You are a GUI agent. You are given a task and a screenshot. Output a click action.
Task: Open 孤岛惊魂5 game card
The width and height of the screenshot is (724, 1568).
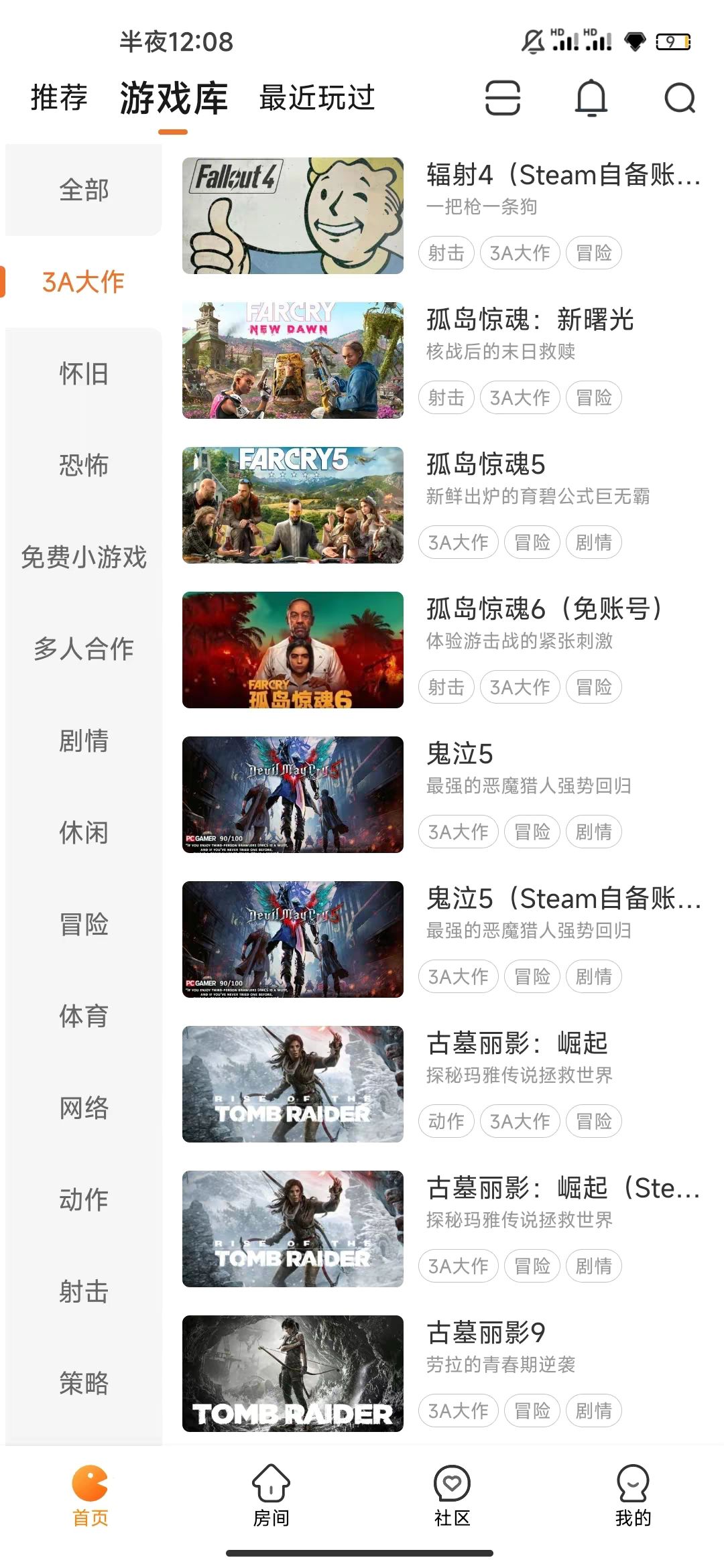[442, 505]
